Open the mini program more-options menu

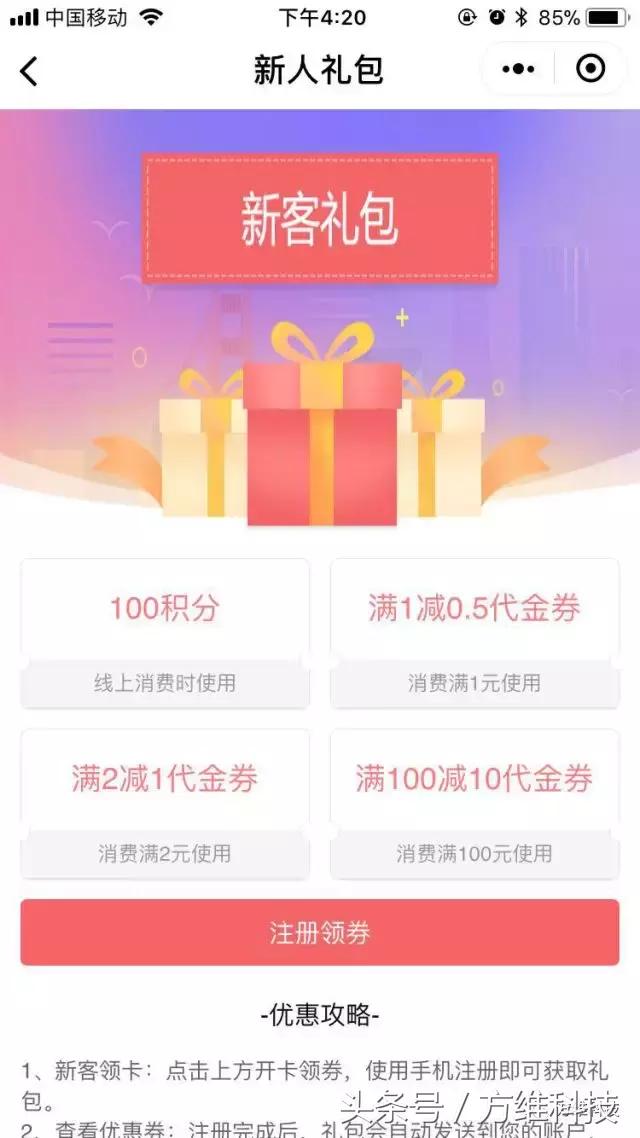[518, 69]
